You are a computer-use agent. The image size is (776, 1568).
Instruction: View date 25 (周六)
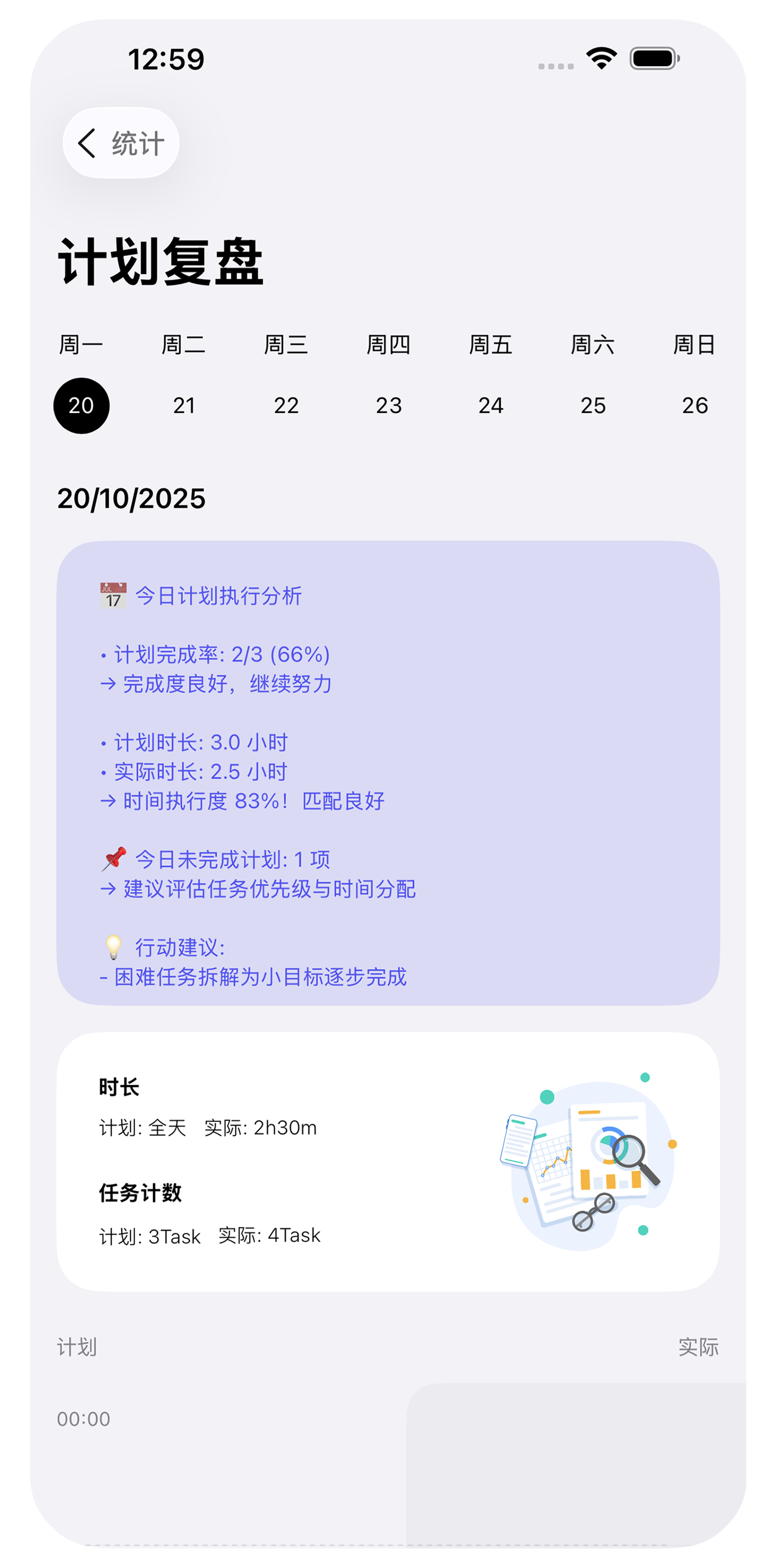[x=593, y=405]
